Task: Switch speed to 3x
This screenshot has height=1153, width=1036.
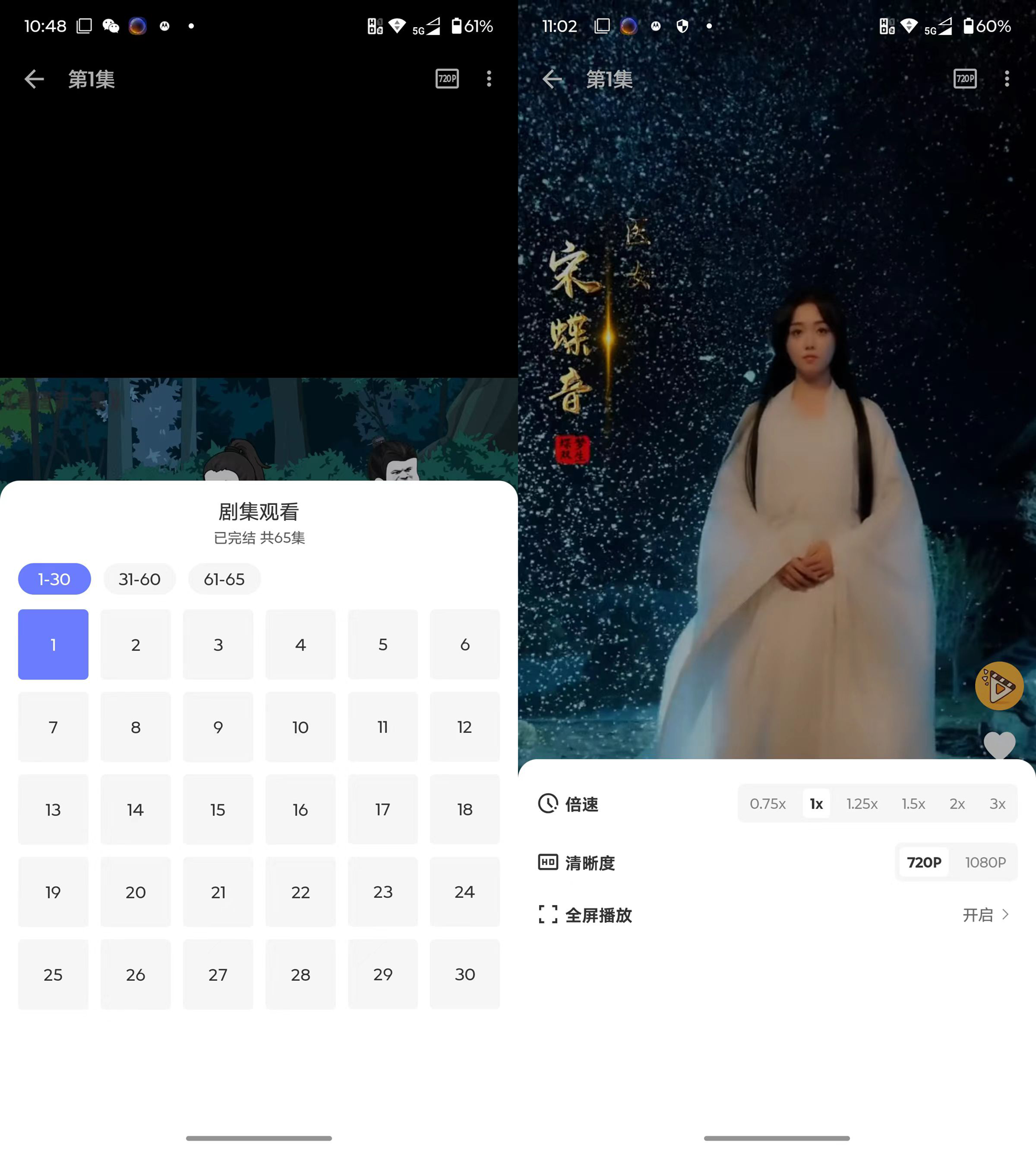Action: click(x=997, y=804)
